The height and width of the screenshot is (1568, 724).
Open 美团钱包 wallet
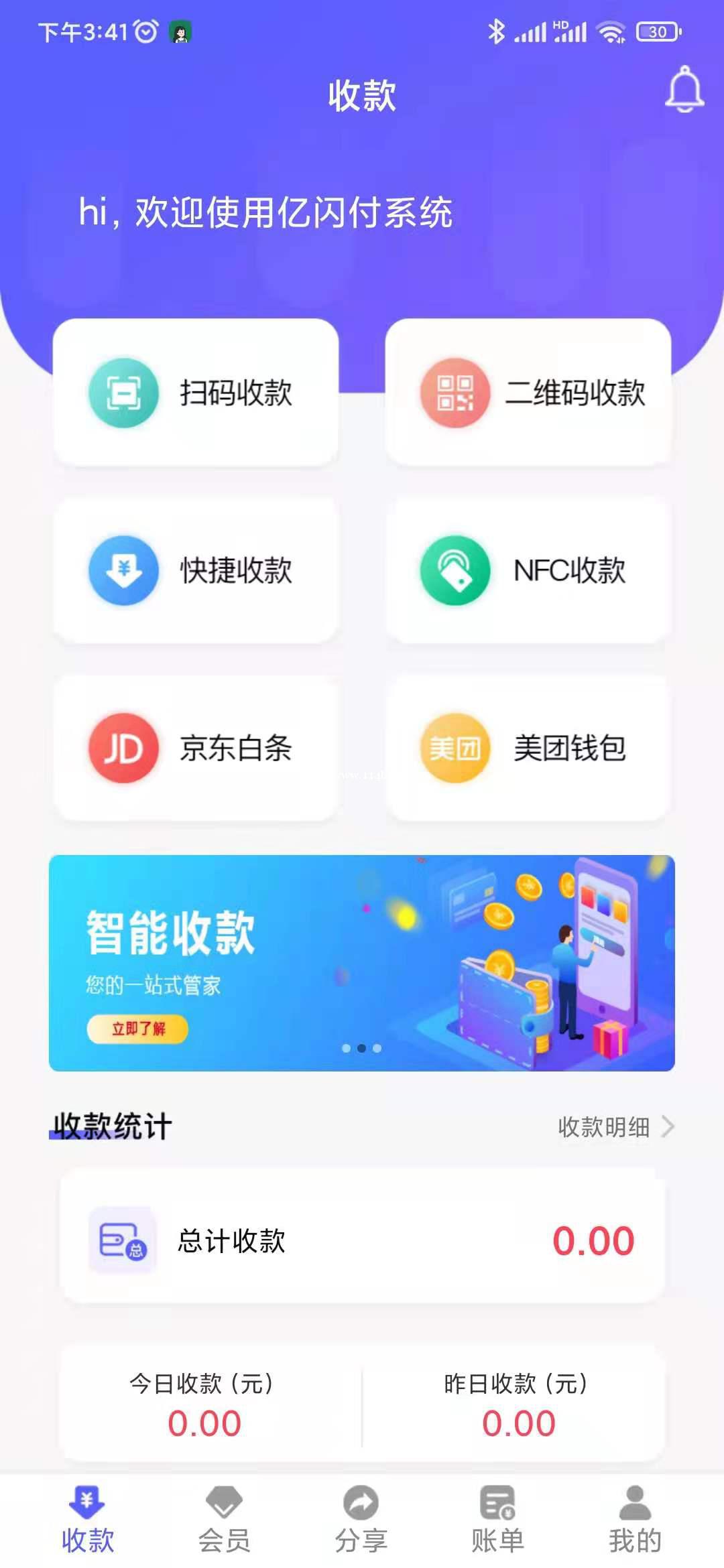(x=528, y=748)
